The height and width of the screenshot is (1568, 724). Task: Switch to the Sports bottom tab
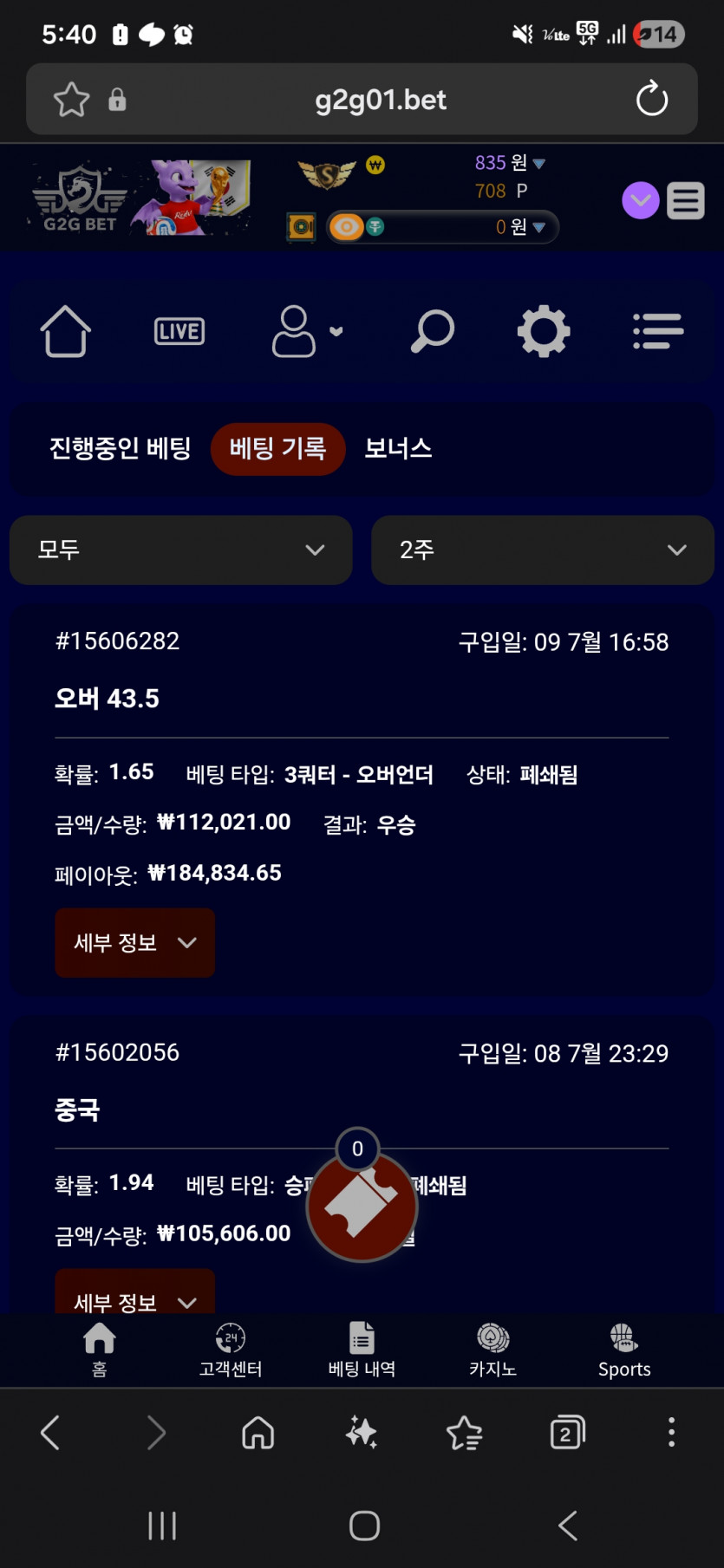(x=624, y=1350)
